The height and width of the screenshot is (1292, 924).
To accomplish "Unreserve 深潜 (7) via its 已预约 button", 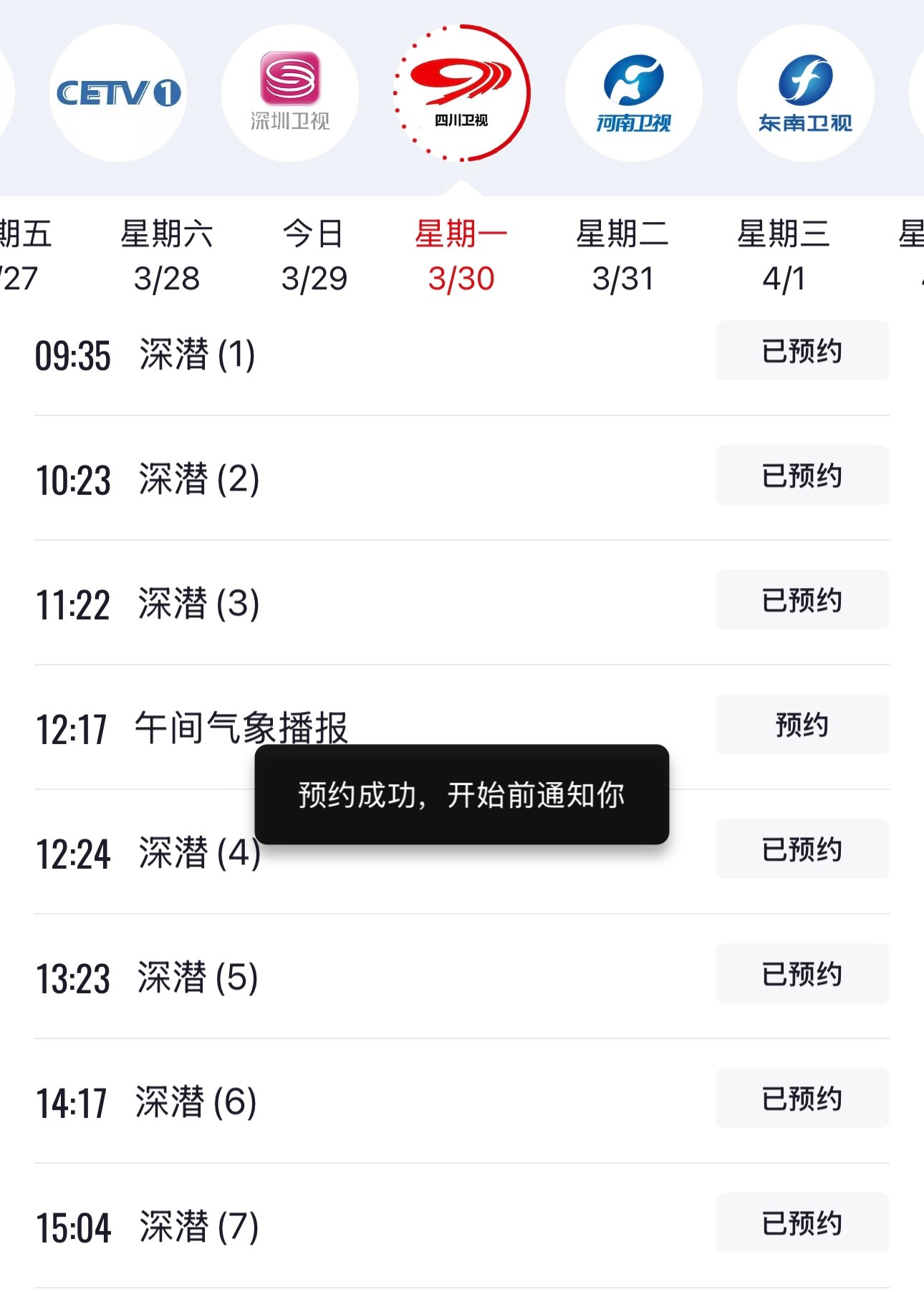I will pos(802,1224).
